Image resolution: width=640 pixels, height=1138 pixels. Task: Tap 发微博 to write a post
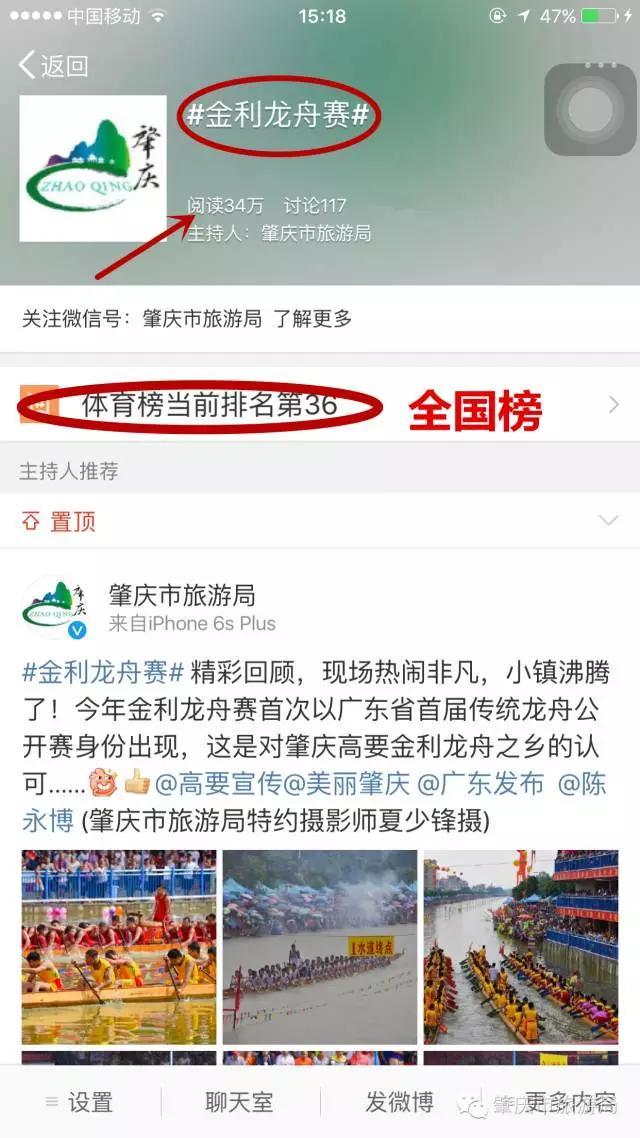point(400,1102)
